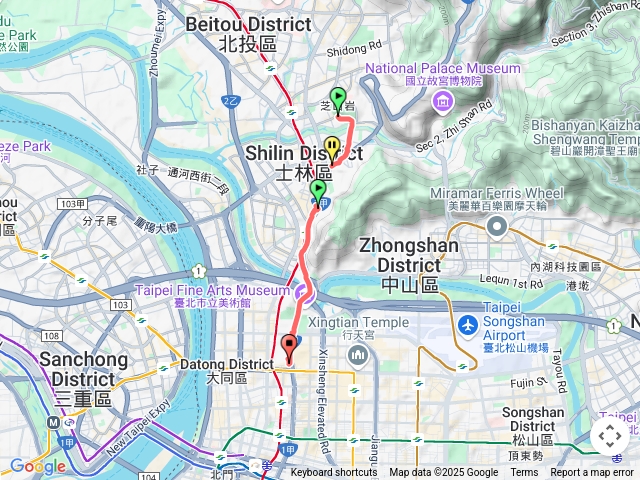Open the map camera controls button
Image resolution: width=640 pixels, height=480 pixels.
click(609, 436)
